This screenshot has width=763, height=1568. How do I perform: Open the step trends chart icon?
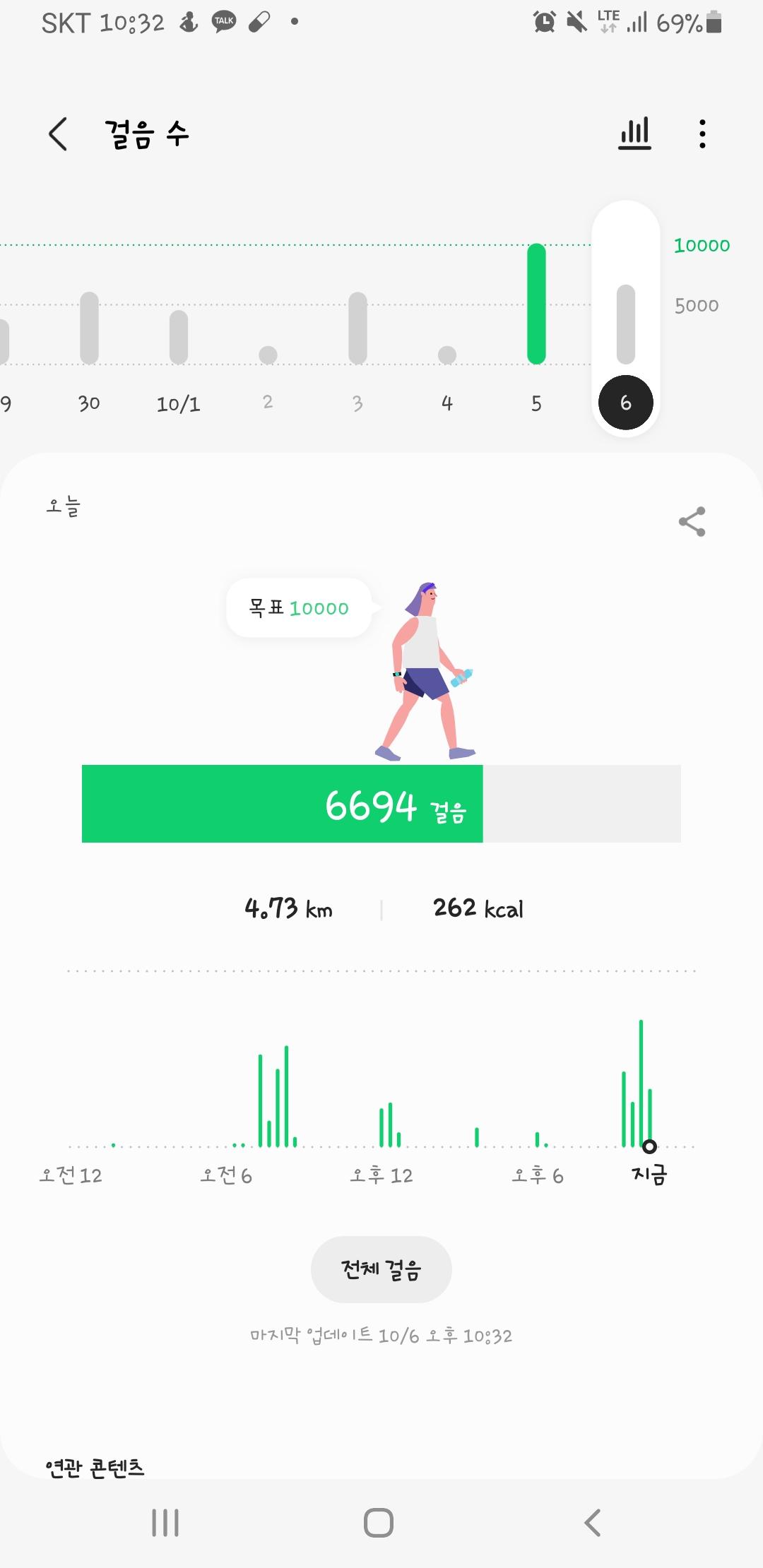pyautogui.click(x=634, y=133)
